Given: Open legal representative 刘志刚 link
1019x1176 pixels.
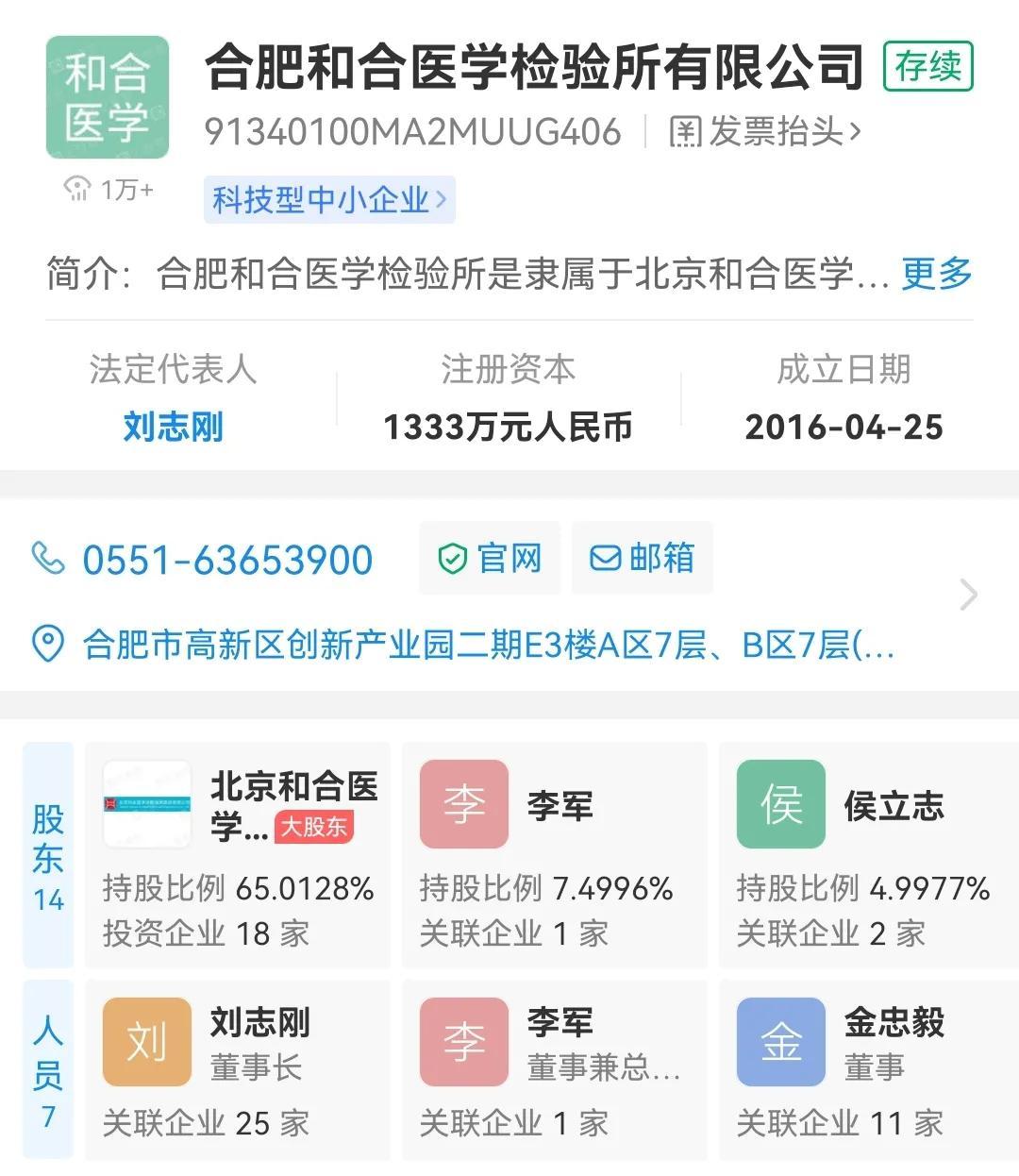Looking at the screenshot, I should point(173,427).
